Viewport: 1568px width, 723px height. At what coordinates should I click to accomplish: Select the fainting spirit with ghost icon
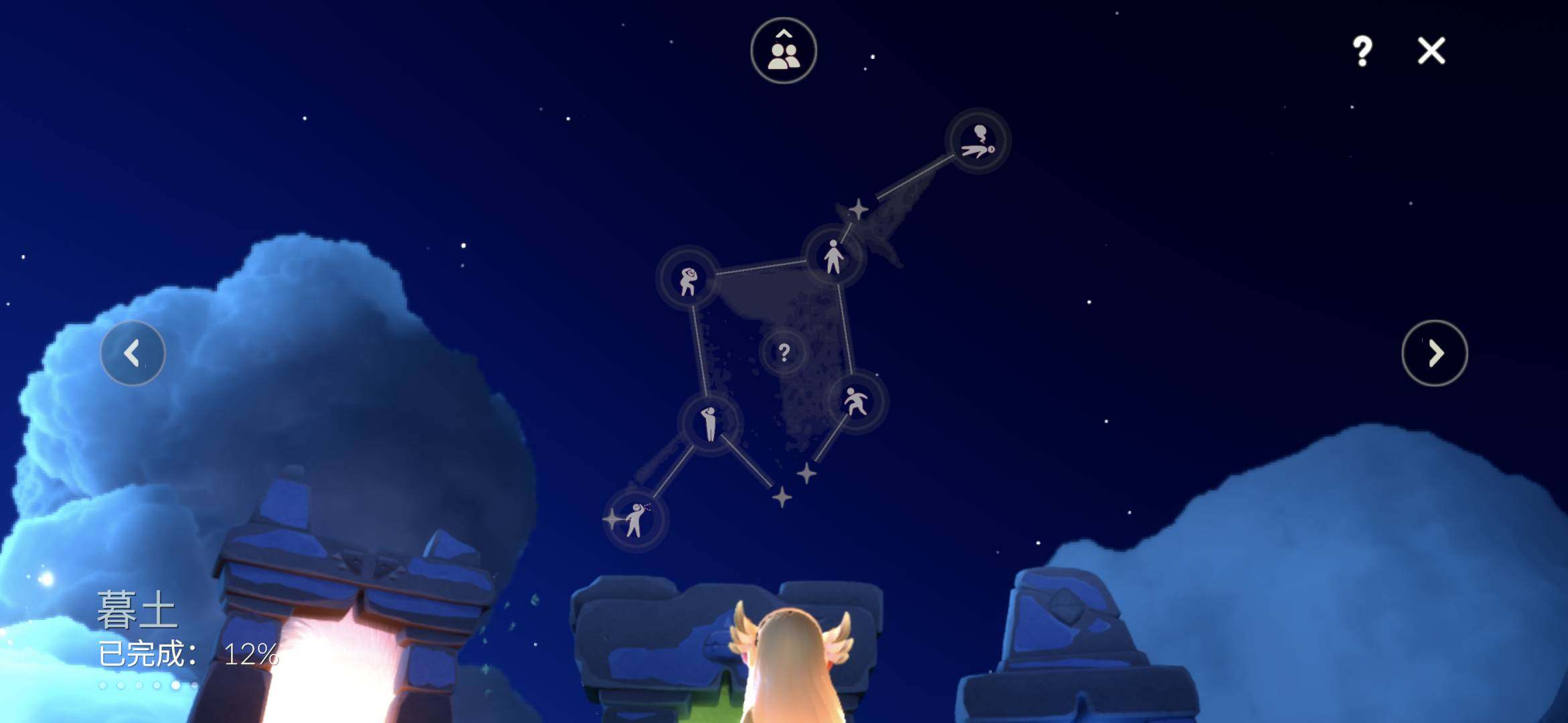(x=977, y=141)
